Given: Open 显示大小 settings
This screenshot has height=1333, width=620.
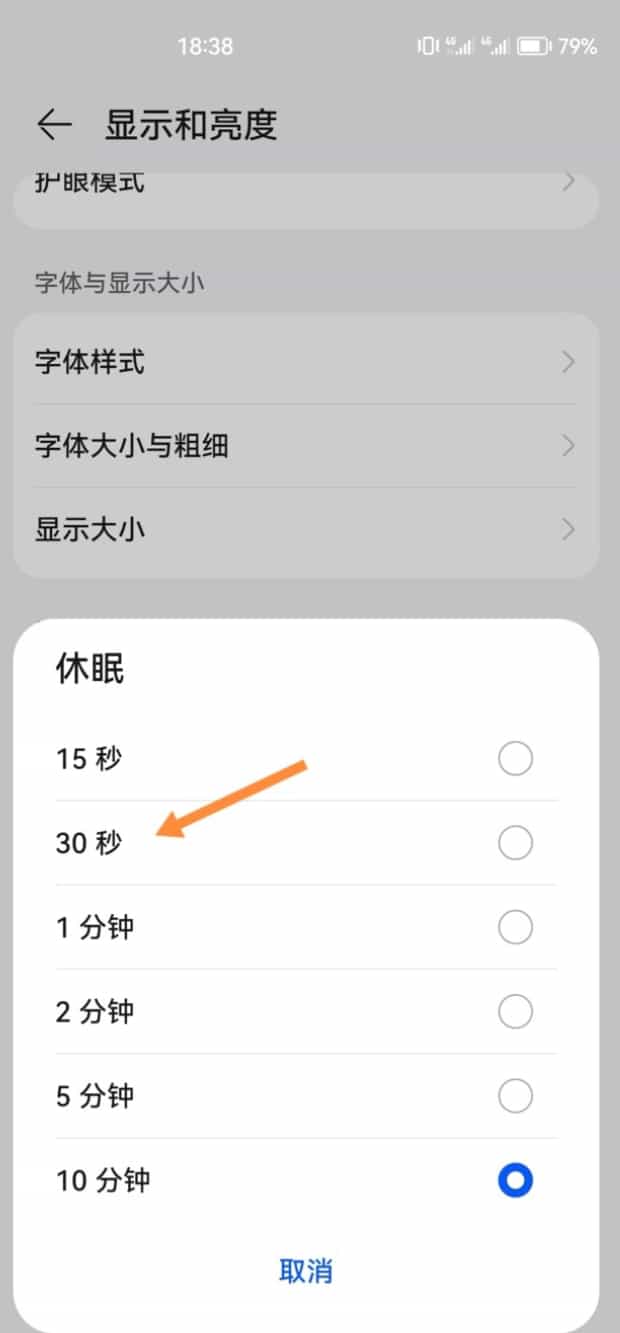Looking at the screenshot, I should [x=306, y=529].
